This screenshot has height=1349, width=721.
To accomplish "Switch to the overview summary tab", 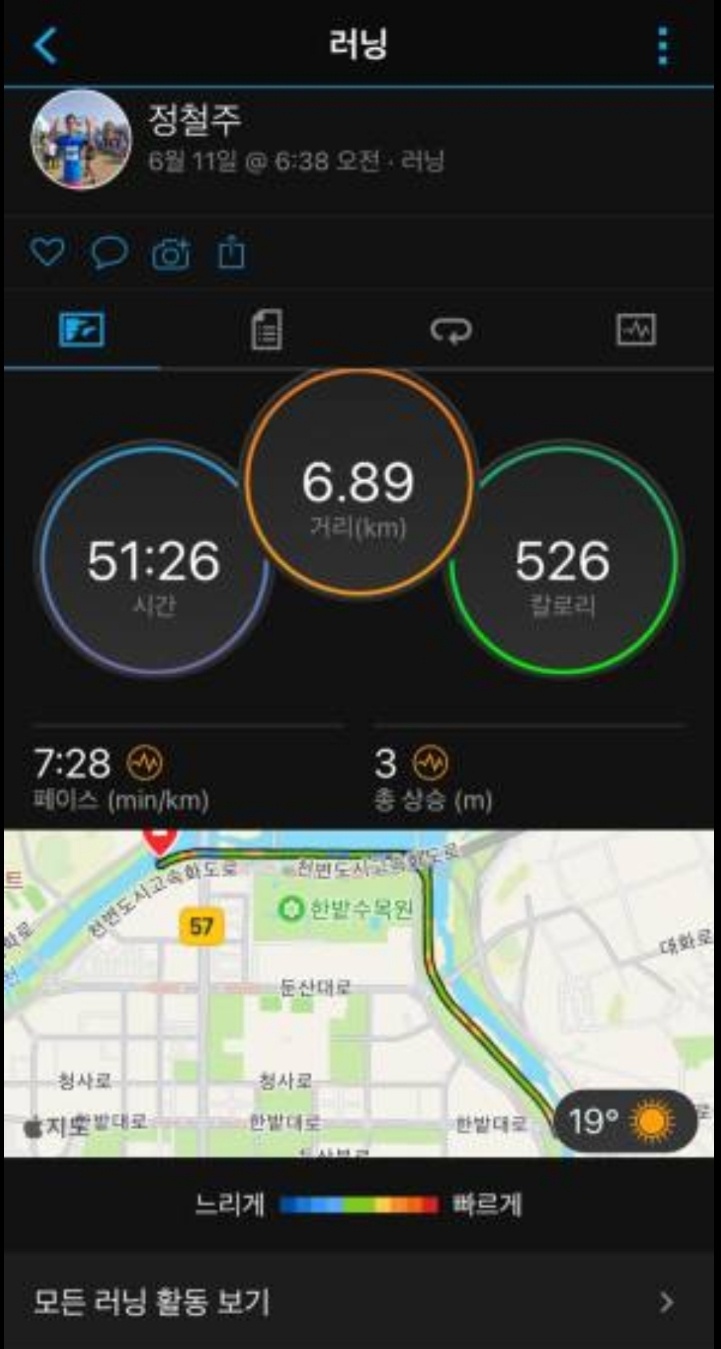I will click(x=81, y=331).
